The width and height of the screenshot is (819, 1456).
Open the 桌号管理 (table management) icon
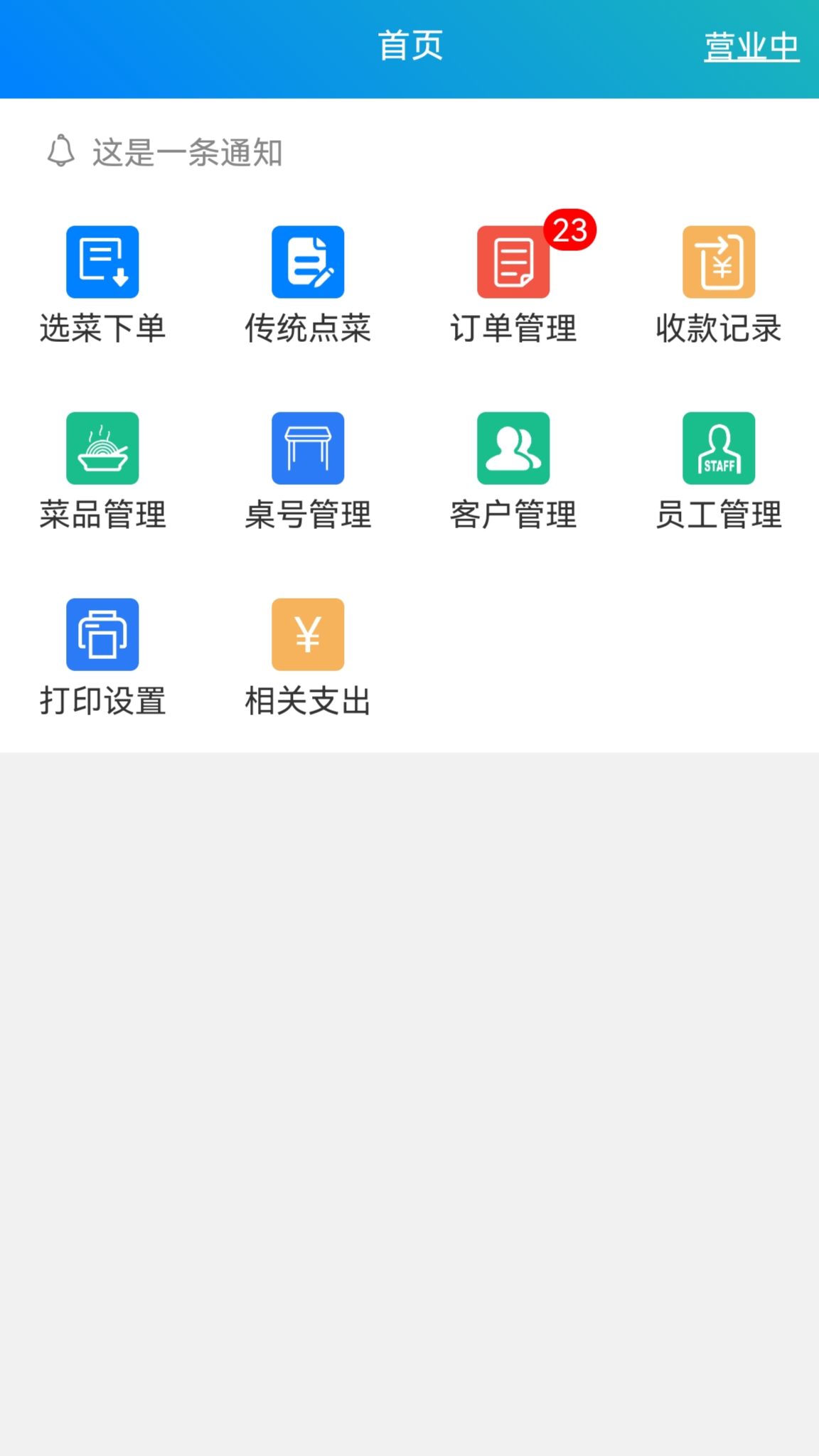pos(307,448)
